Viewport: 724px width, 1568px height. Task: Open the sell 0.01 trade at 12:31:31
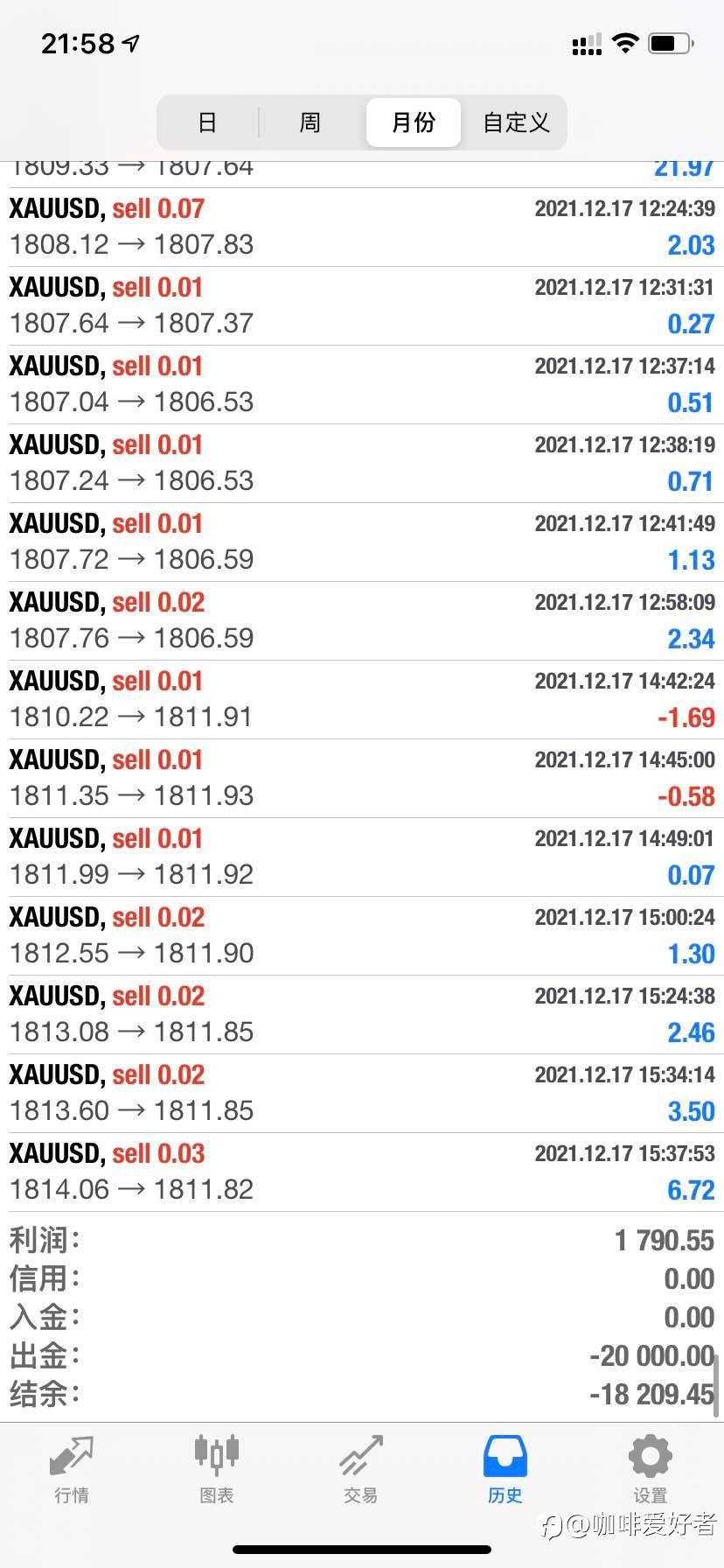[362, 305]
